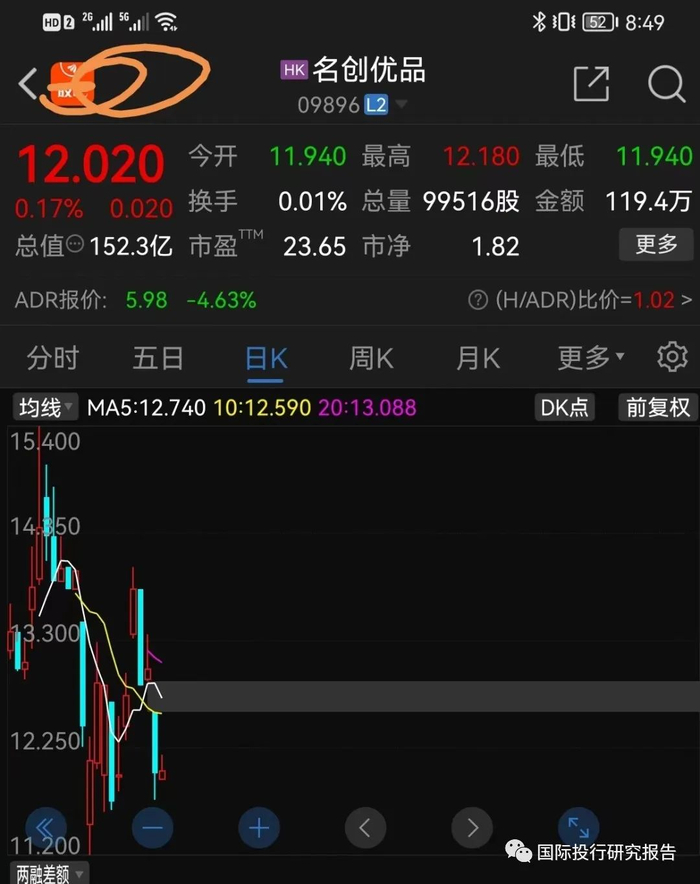Switch to the 五日 chart tab

click(x=158, y=358)
